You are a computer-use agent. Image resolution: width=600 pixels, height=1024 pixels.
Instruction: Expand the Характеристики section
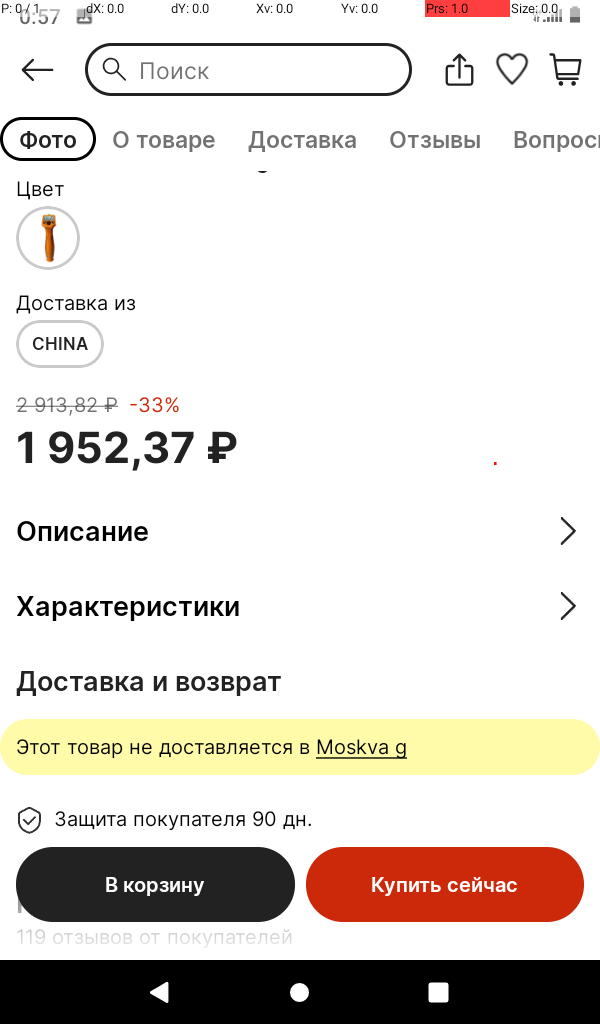(x=298, y=607)
